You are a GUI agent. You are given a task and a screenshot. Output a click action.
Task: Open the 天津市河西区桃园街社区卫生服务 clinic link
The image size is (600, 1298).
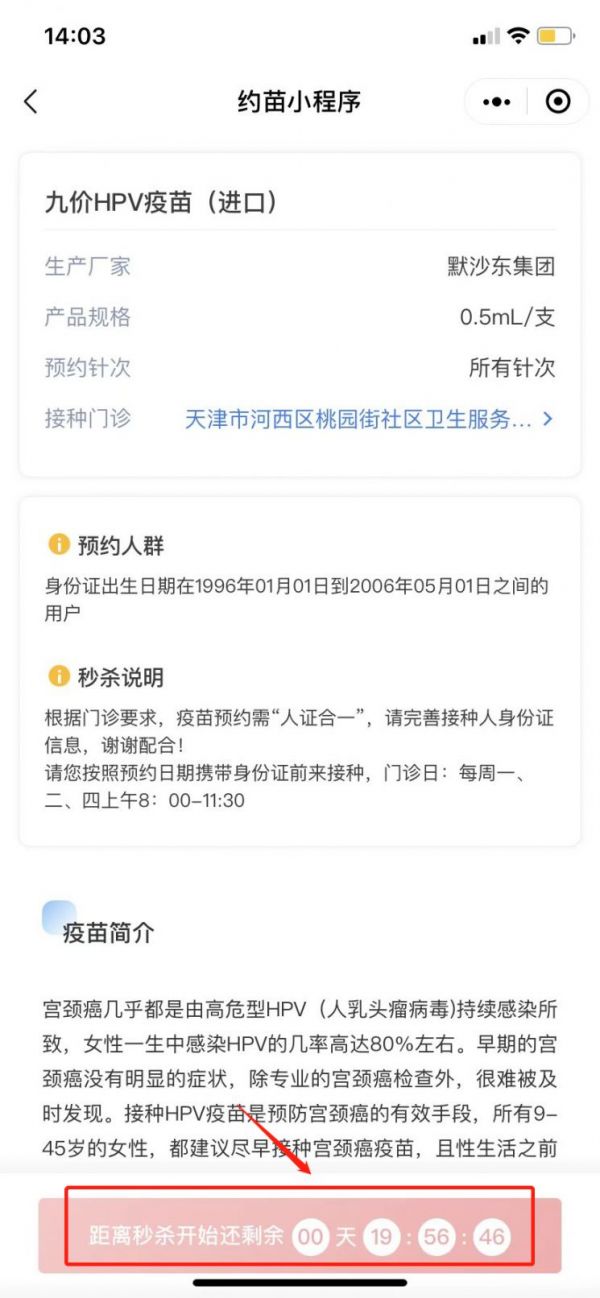(x=369, y=419)
